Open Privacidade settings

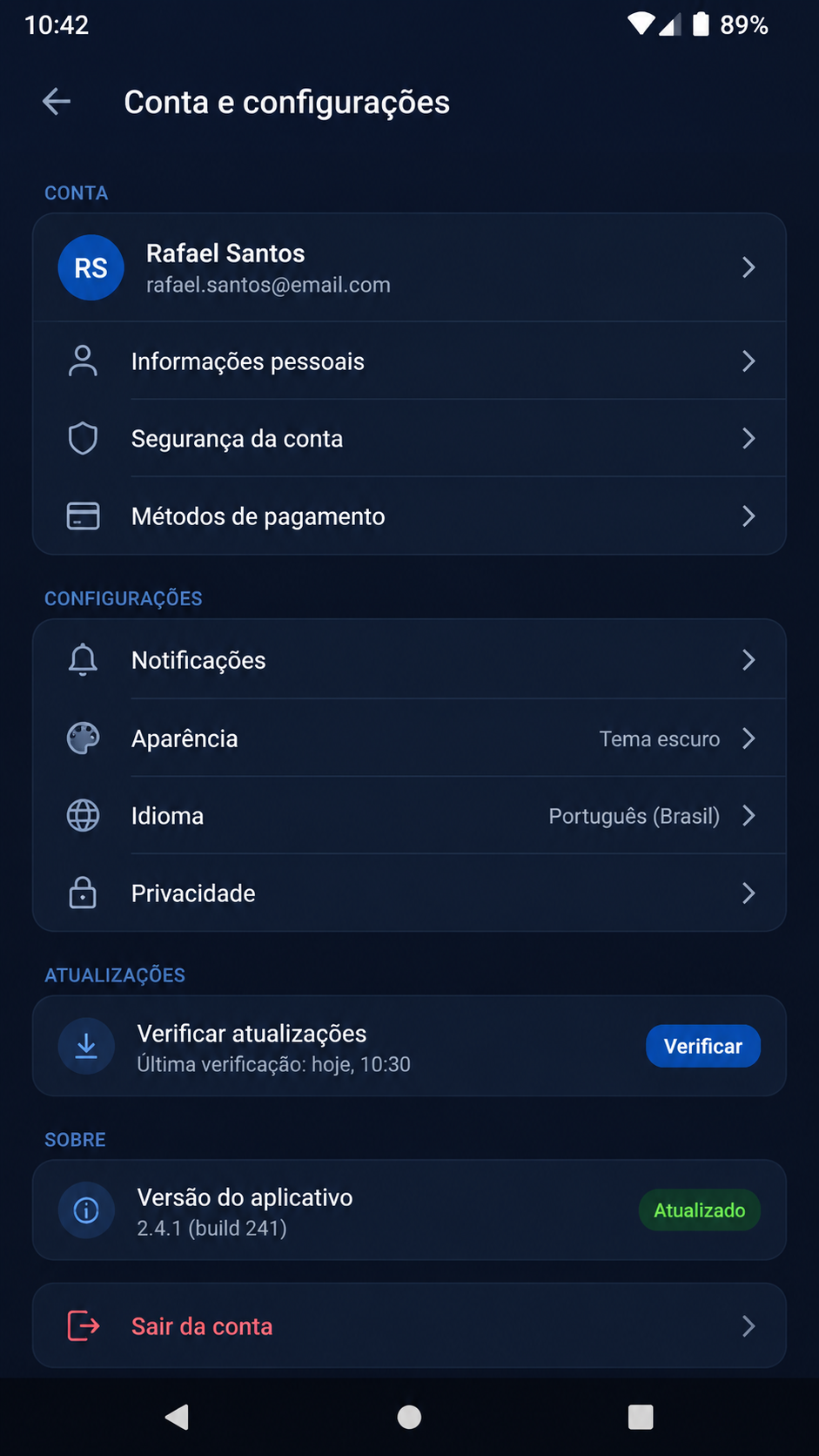pos(409,893)
